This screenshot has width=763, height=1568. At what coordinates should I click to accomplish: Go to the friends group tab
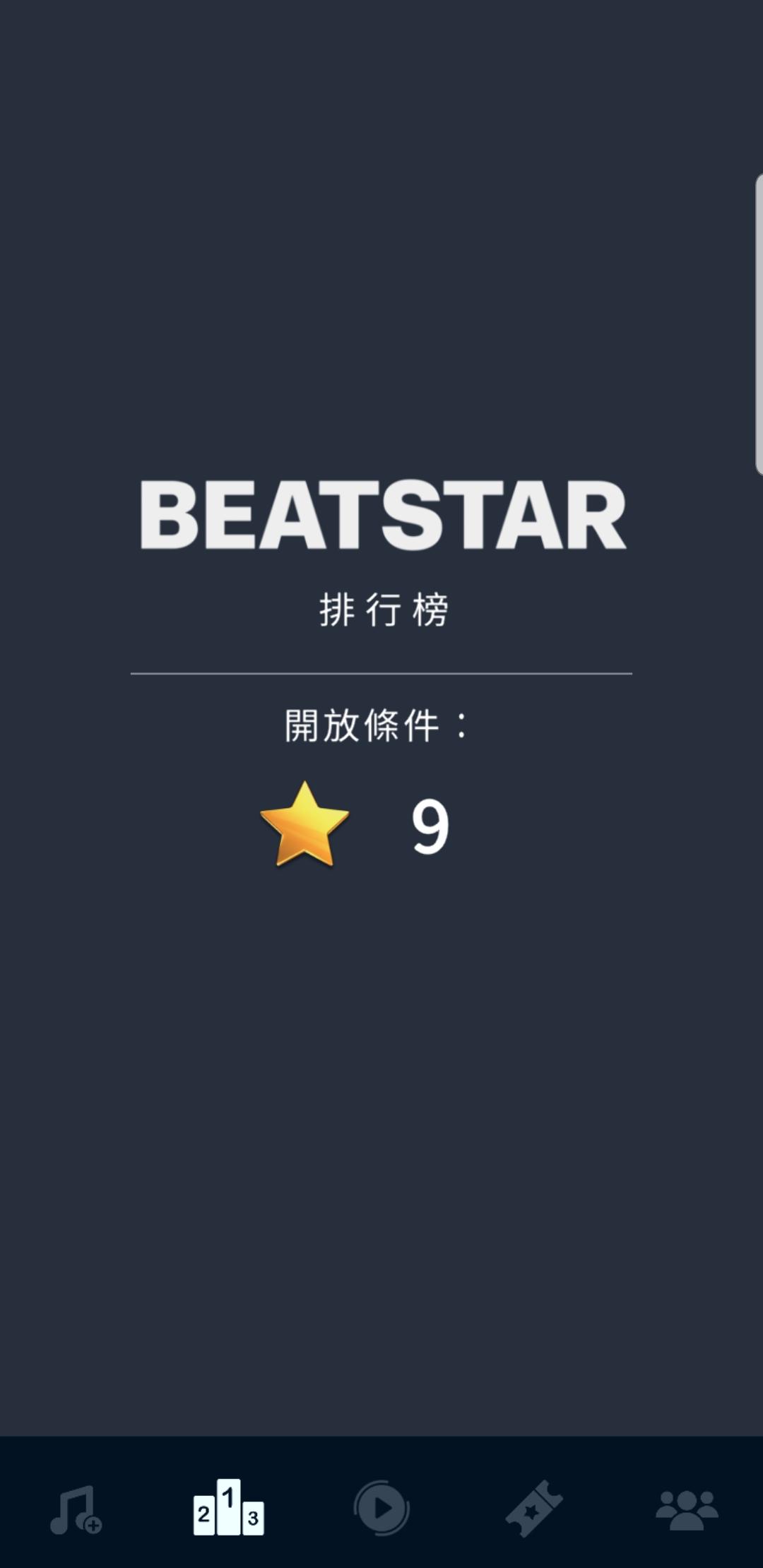(687, 1510)
